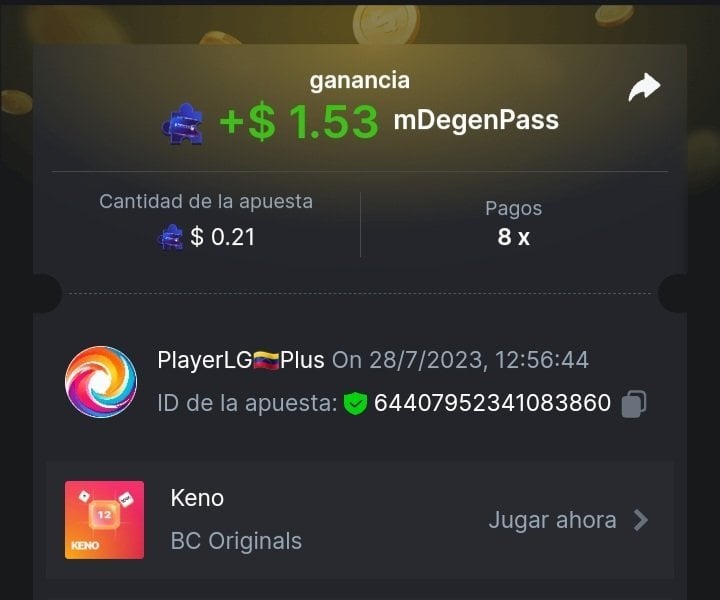Tap Jugar ahora for Keno
This screenshot has height=600, width=720.
coord(568,520)
